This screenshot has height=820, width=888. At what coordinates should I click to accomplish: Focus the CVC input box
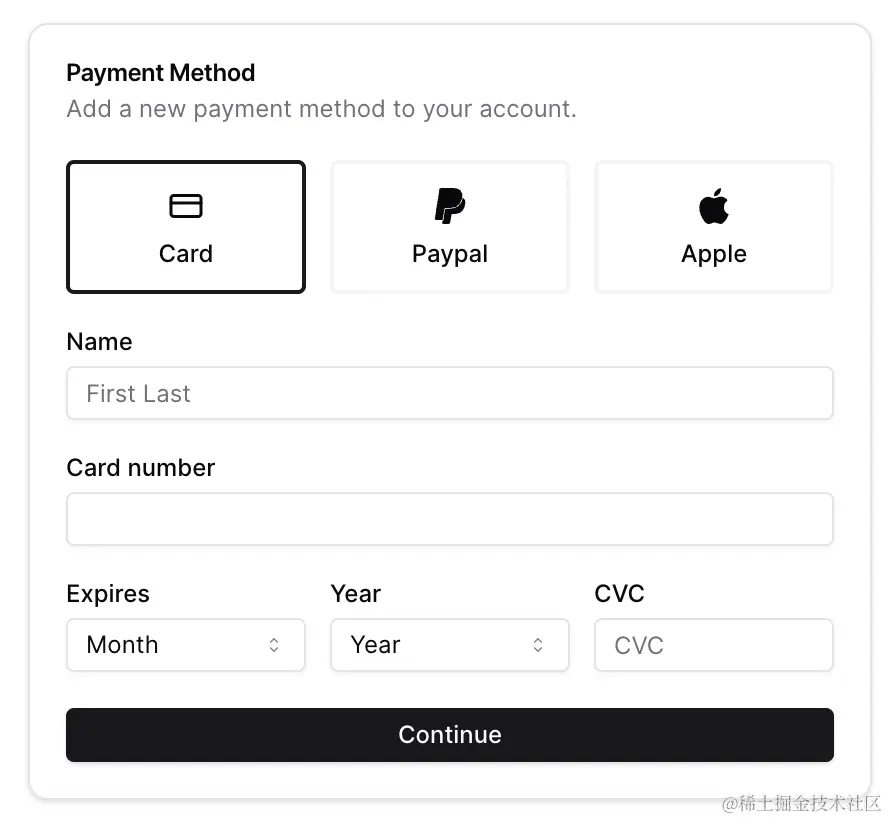(713, 645)
